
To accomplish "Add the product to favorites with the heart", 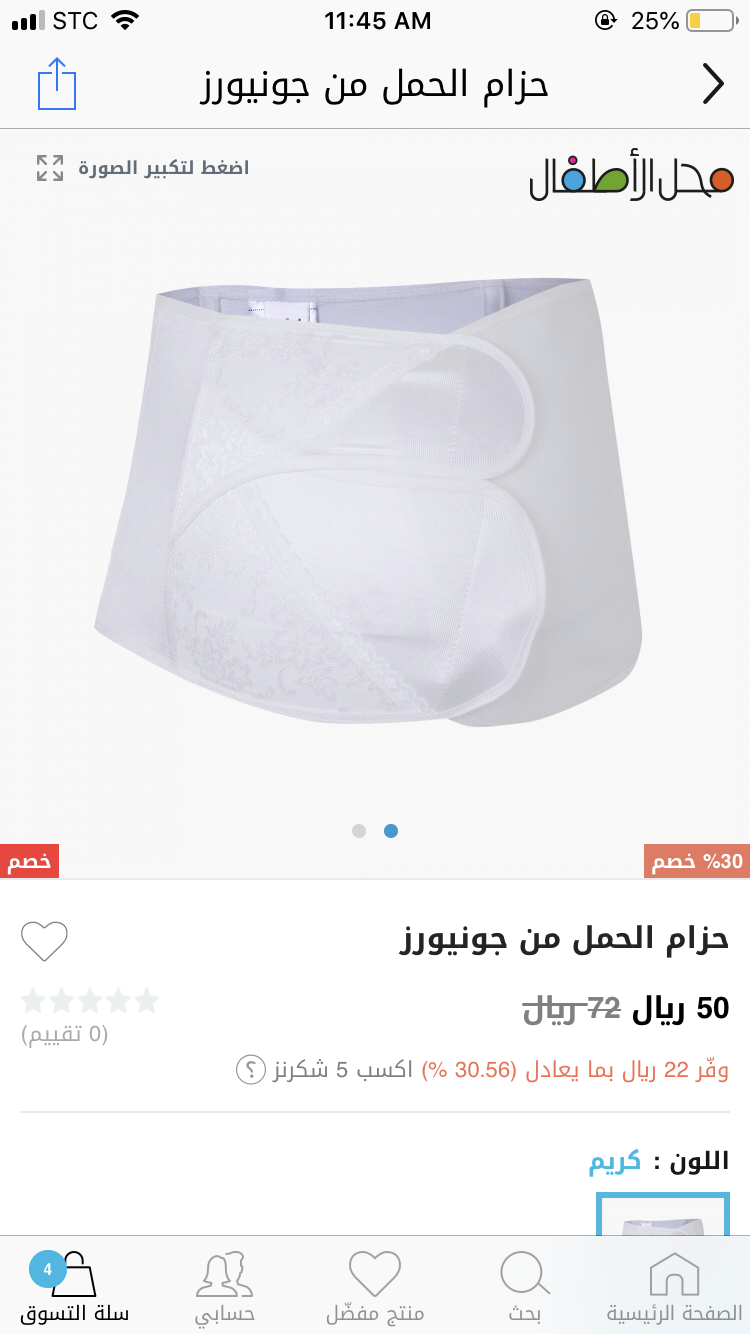I will (x=45, y=940).
